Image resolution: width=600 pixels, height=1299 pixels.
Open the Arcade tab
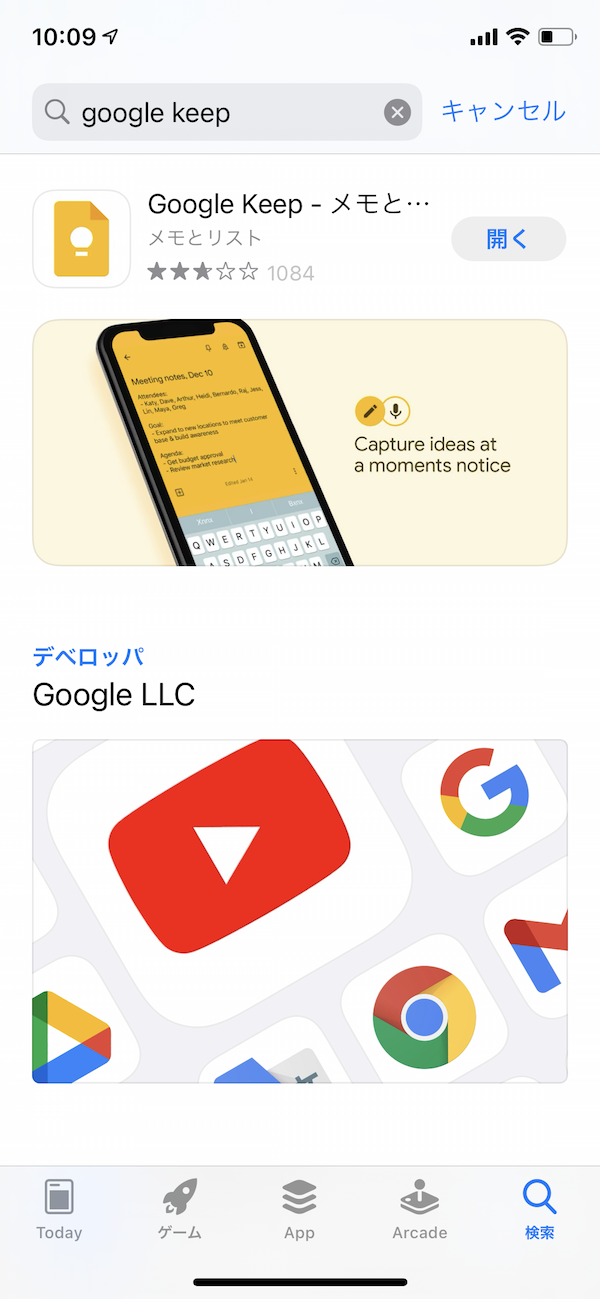click(x=420, y=1210)
